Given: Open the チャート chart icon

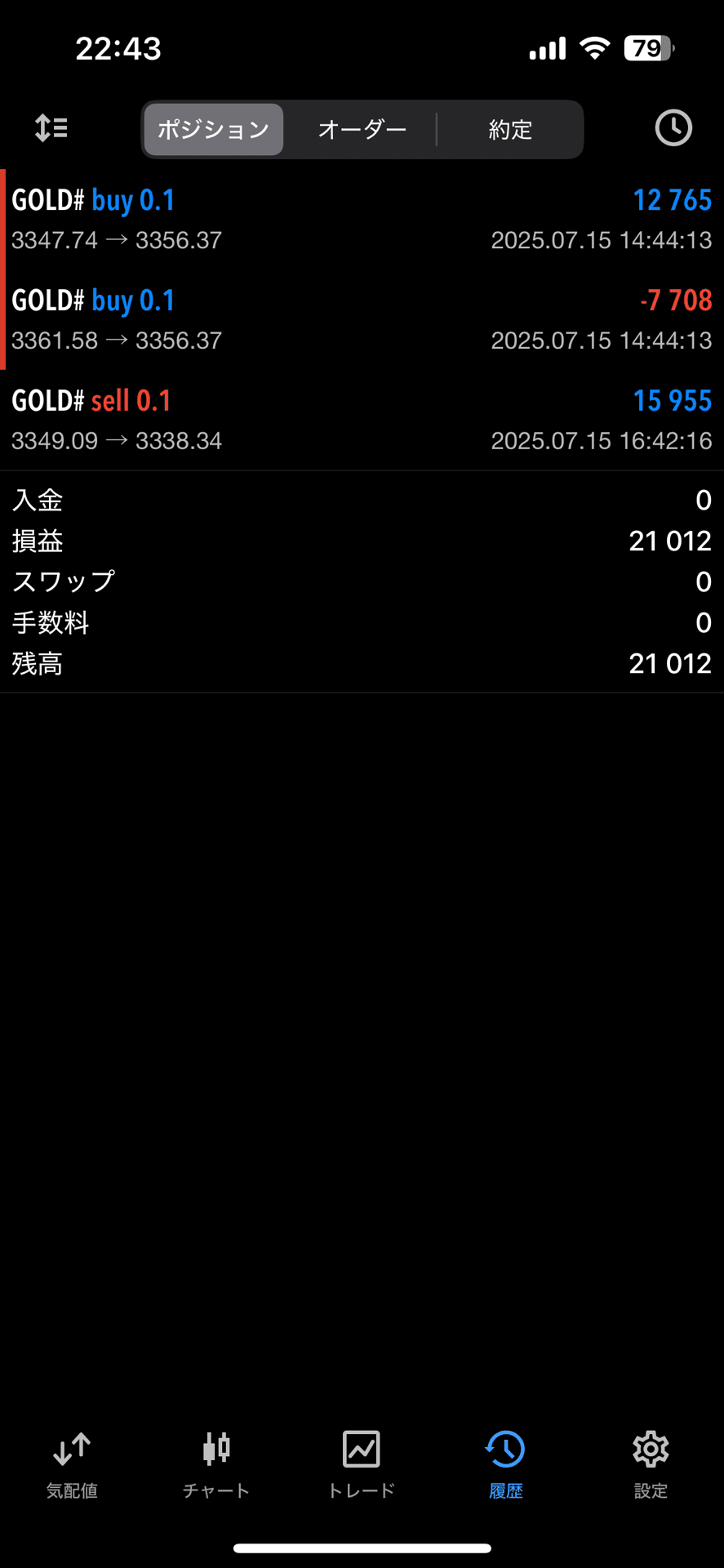Looking at the screenshot, I should 216,1462.
